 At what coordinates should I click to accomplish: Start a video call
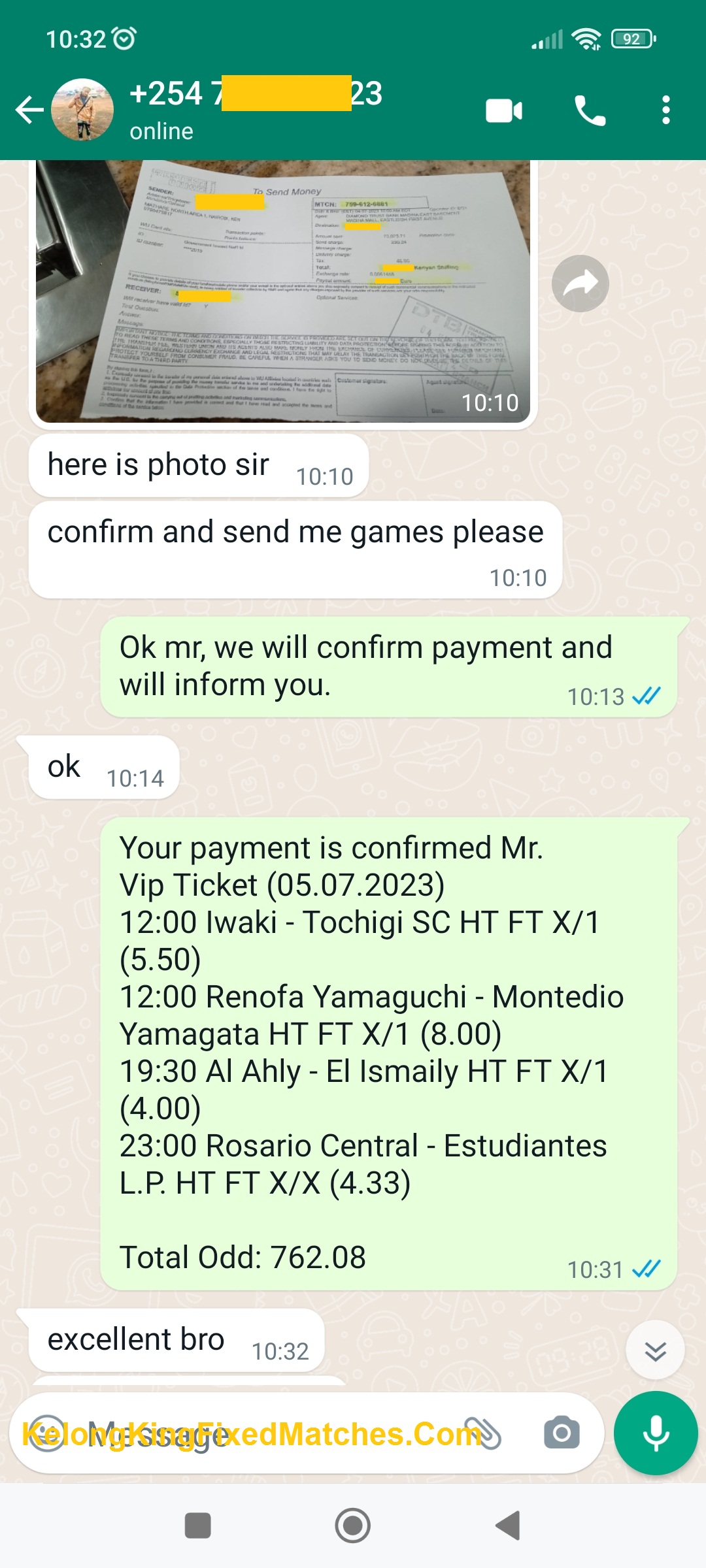(504, 110)
